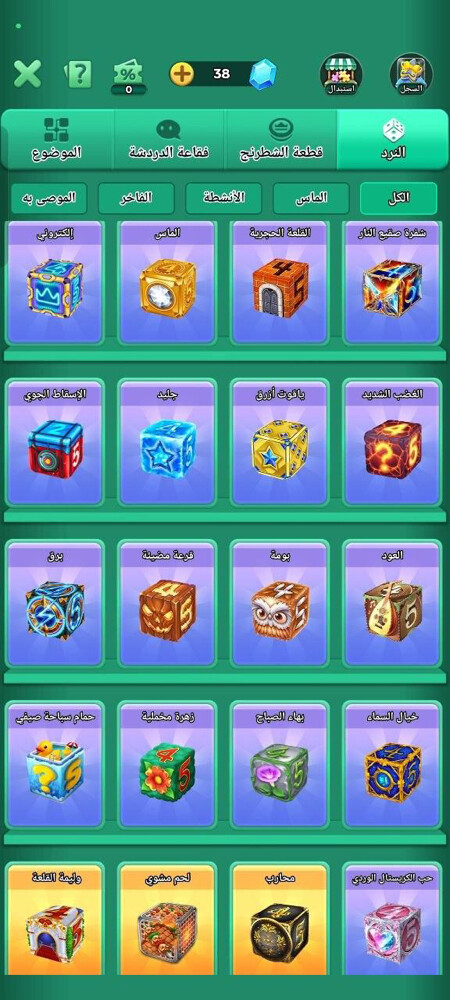Viewport: 450px width, 1000px height.
Task: Select the الفاخر filter chip
Action: click(x=136, y=198)
